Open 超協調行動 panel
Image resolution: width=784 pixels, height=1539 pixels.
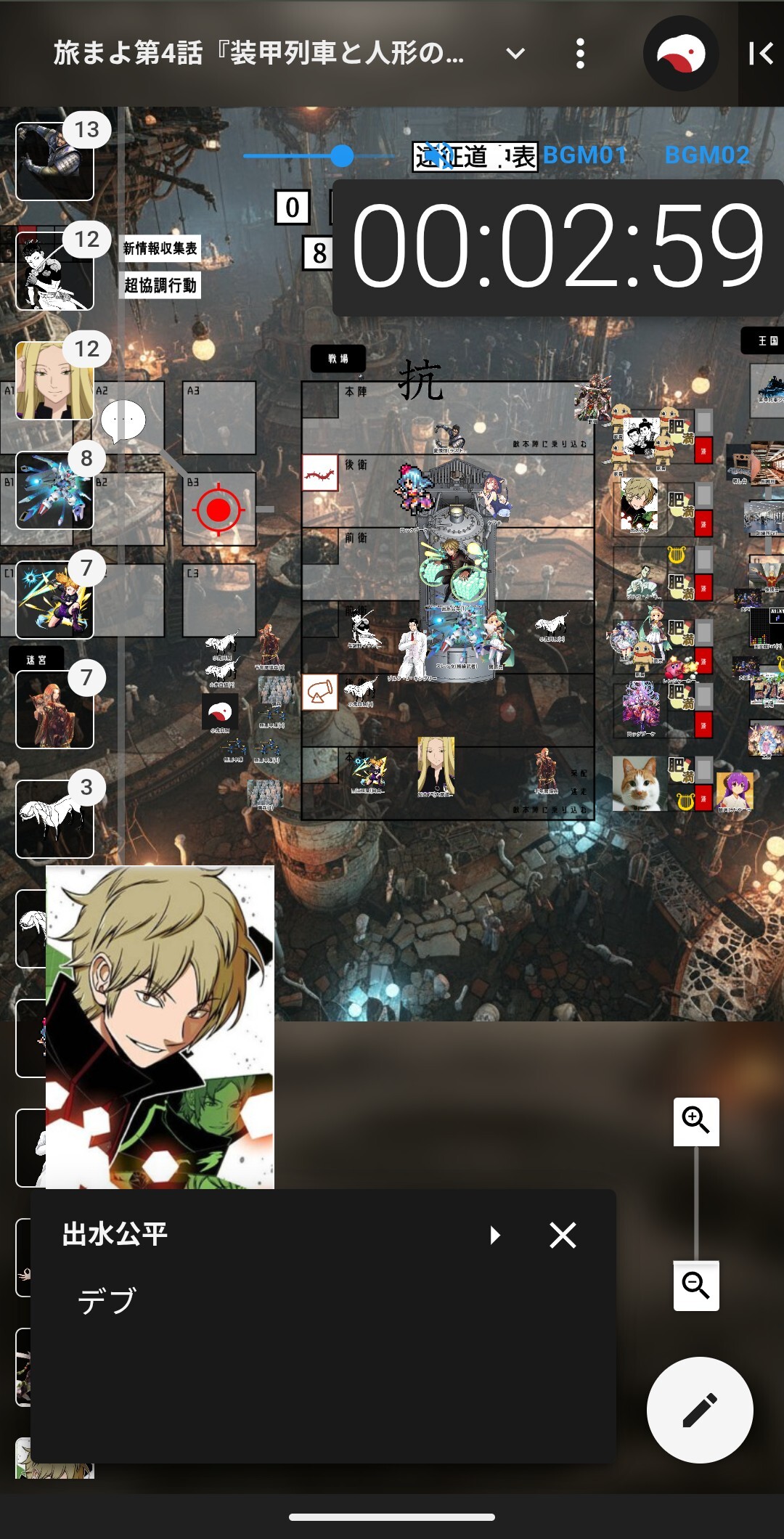pyautogui.click(x=160, y=285)
